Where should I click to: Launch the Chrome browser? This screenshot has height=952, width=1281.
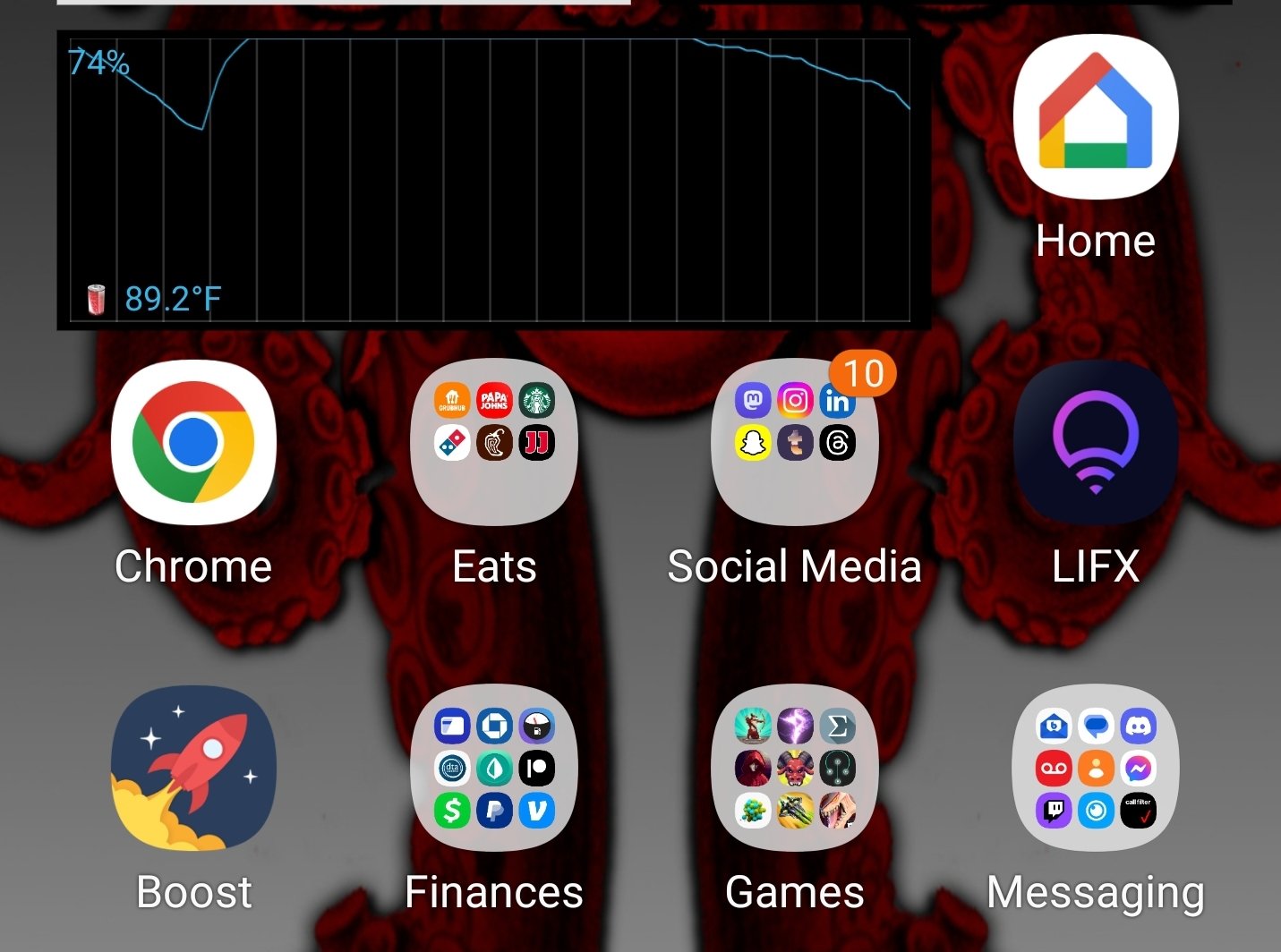pos(193,443)
